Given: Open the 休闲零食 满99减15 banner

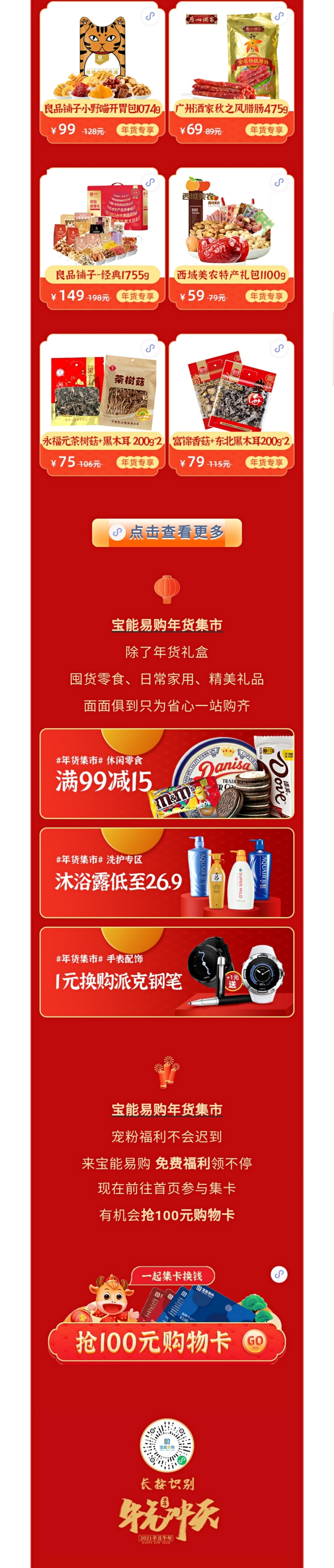Looking at the screenshot, I should (166, 773).
